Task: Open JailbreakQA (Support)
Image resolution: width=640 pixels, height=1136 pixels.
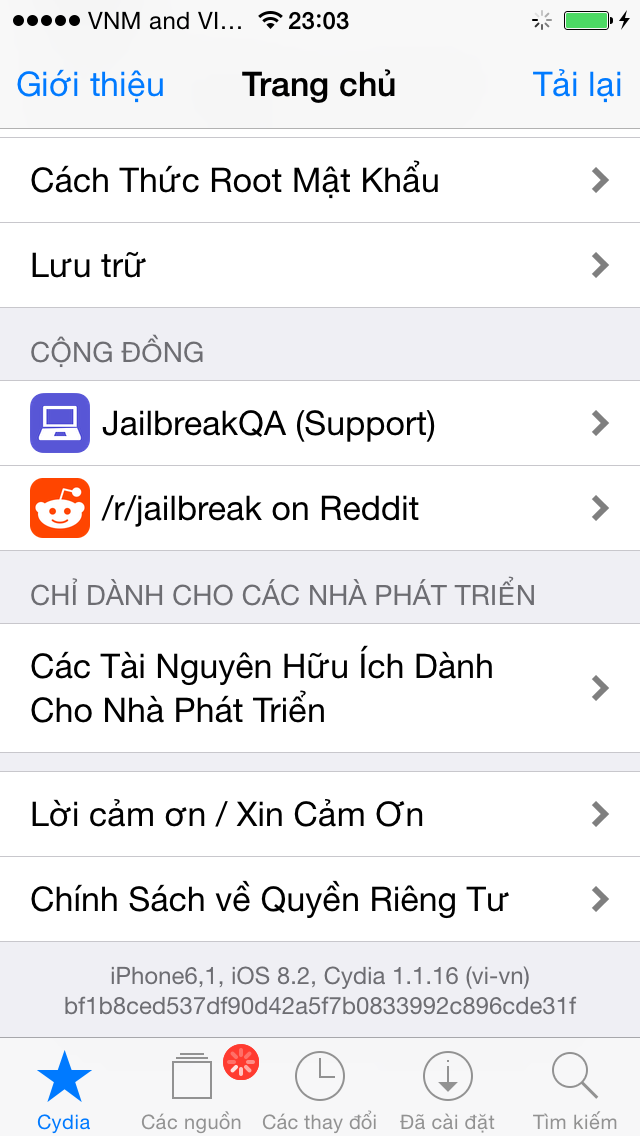Action: pos(320,423)
